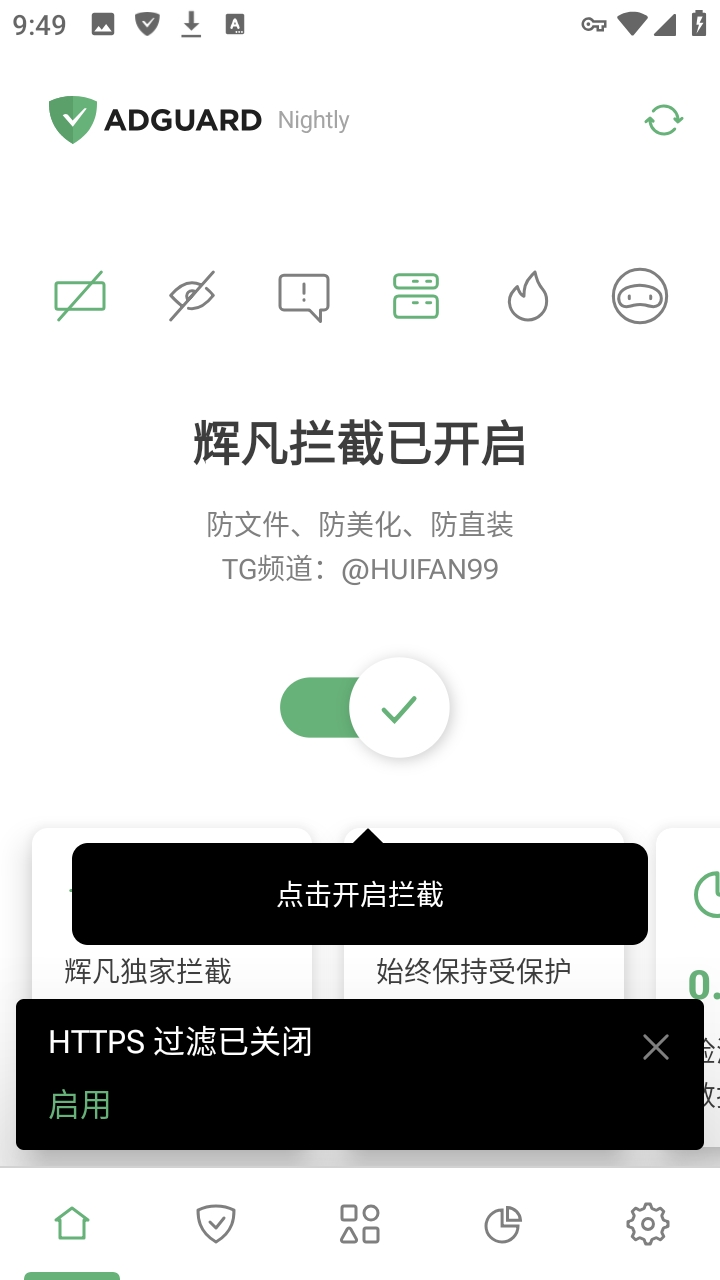720x1280 pixels.
Task: Switch to the home tab
Action: (x=72, y=1224)
